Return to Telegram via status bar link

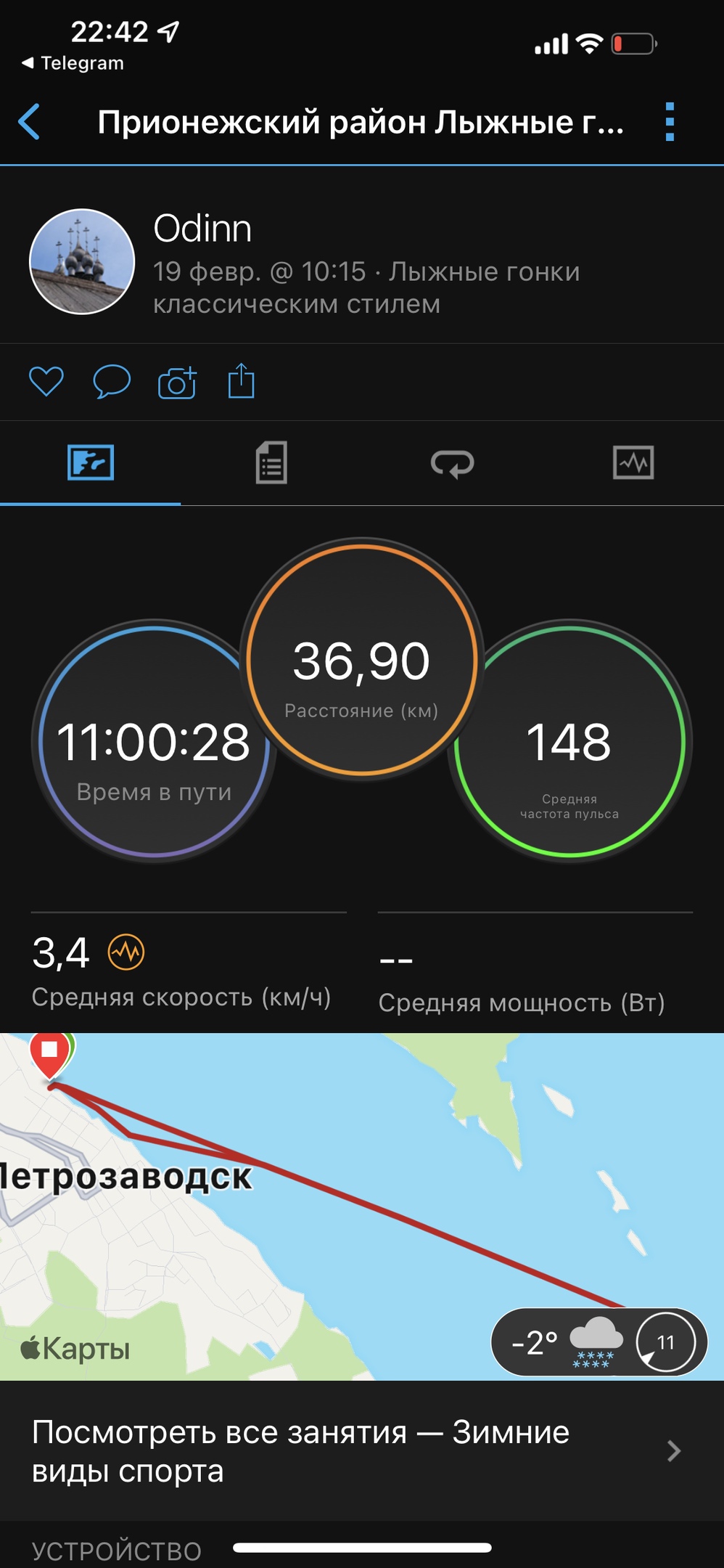click(x=73, y=63)
